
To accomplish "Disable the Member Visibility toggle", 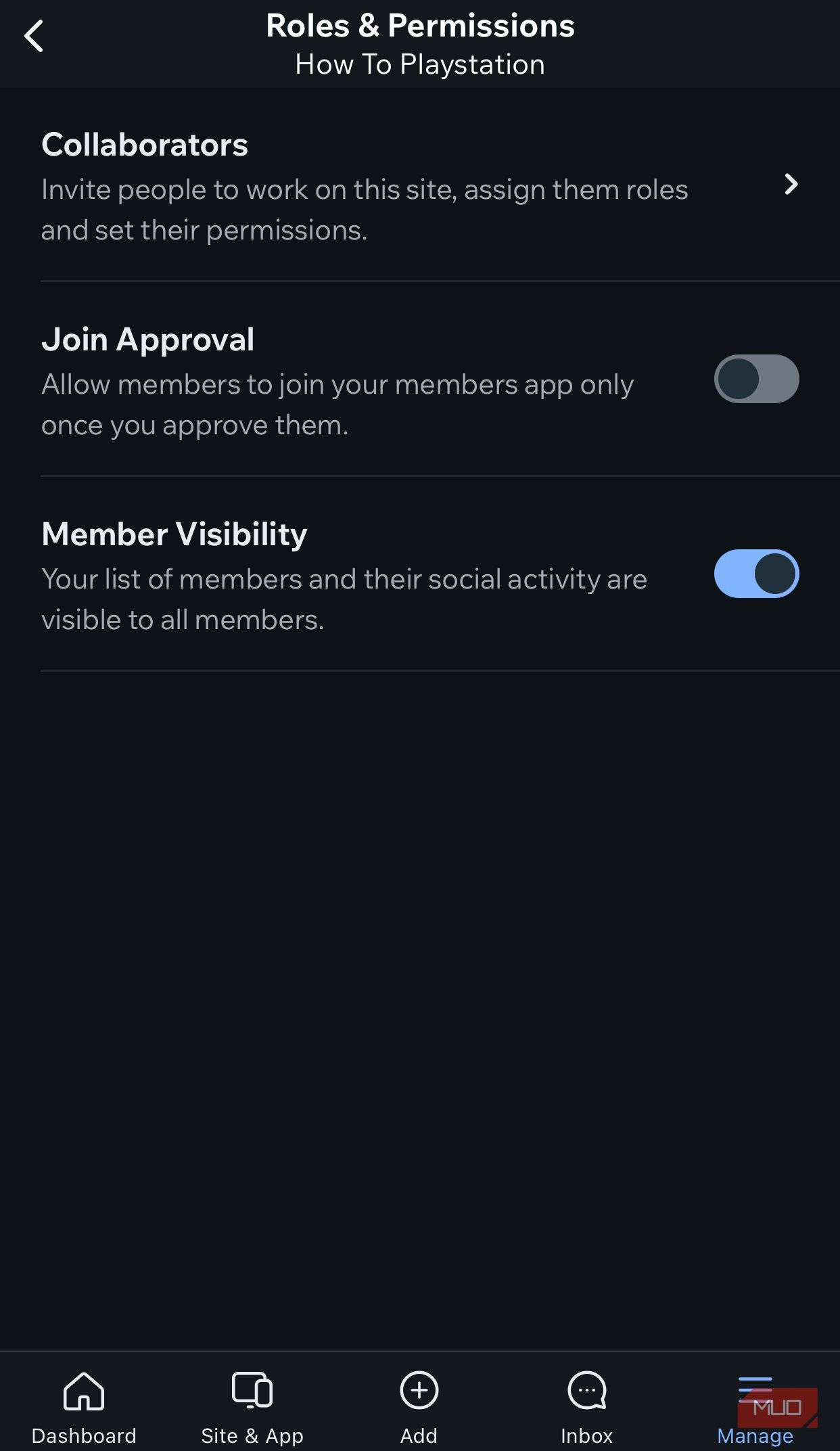I will pyautogui.click(x=755, y=574).
